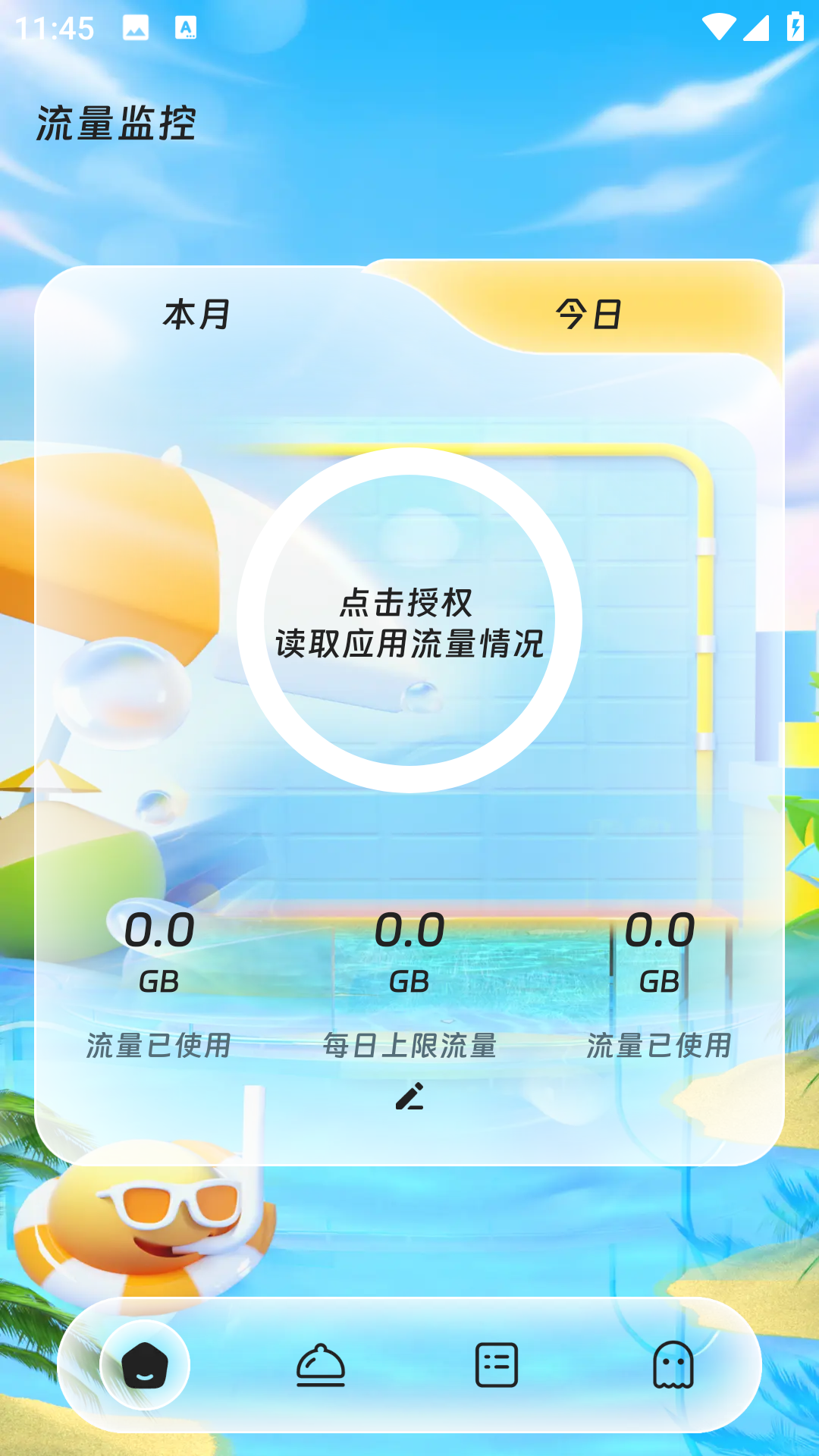This screenshot has height=1456, width=819.
Task: Select the 今日 tab
Action: [x=588, y=313]
